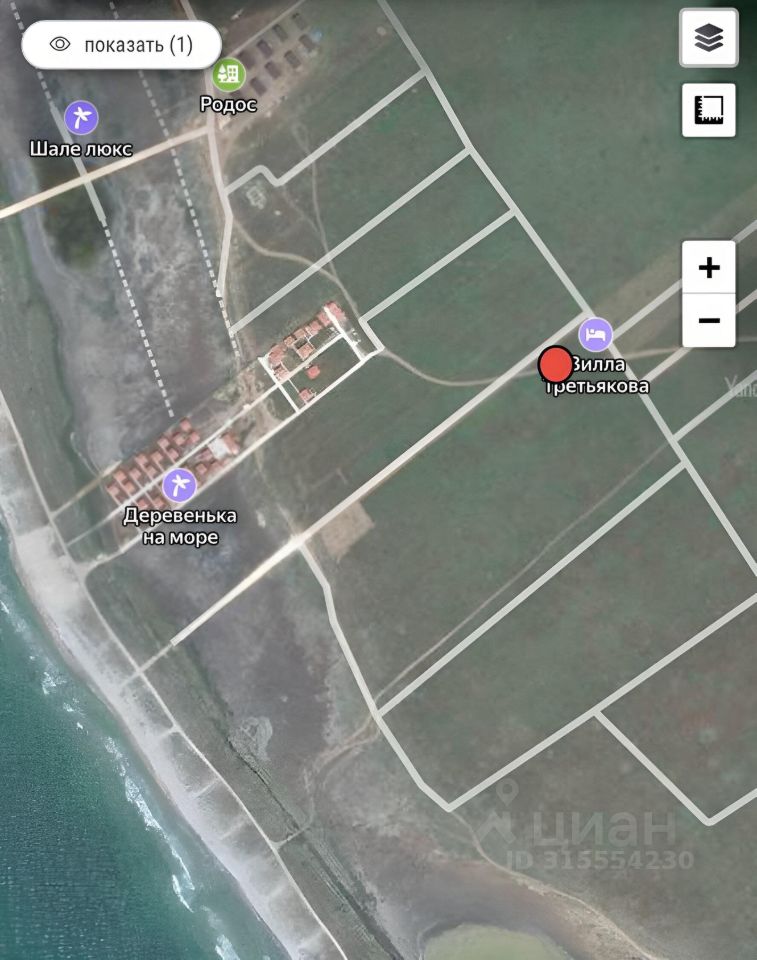The width and height of the screenshot is (757, 960).
Task: Open Деревенька на море marker
Action: (x=179, y=486)
